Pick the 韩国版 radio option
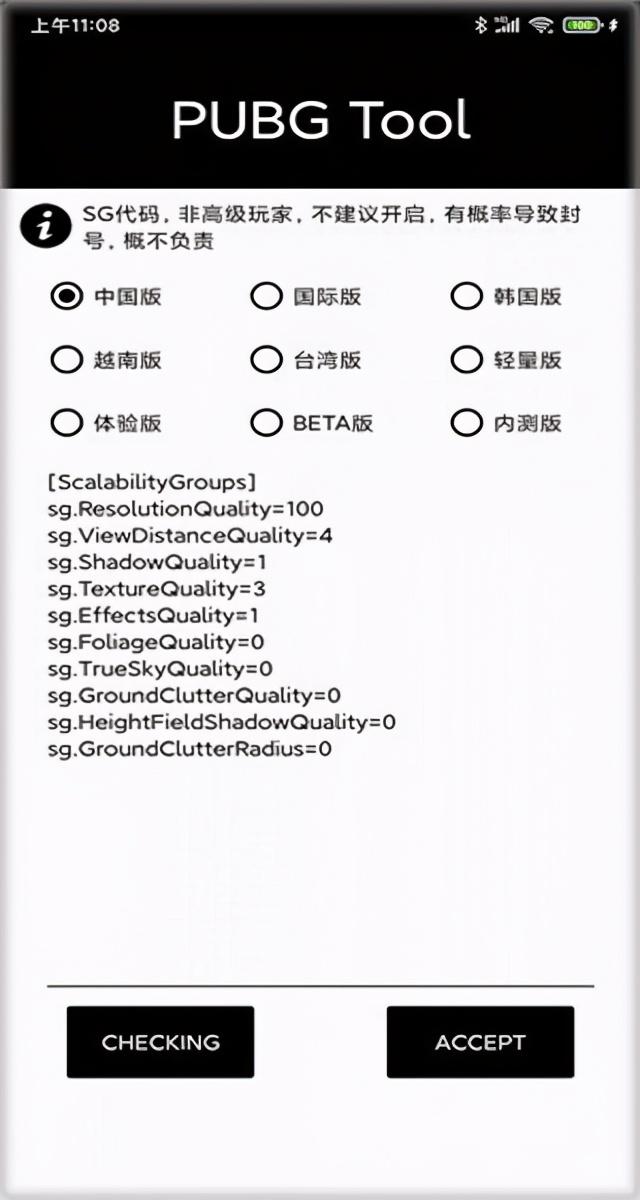The height and width of the screenshot is (1200, 640). pos(466,296)
